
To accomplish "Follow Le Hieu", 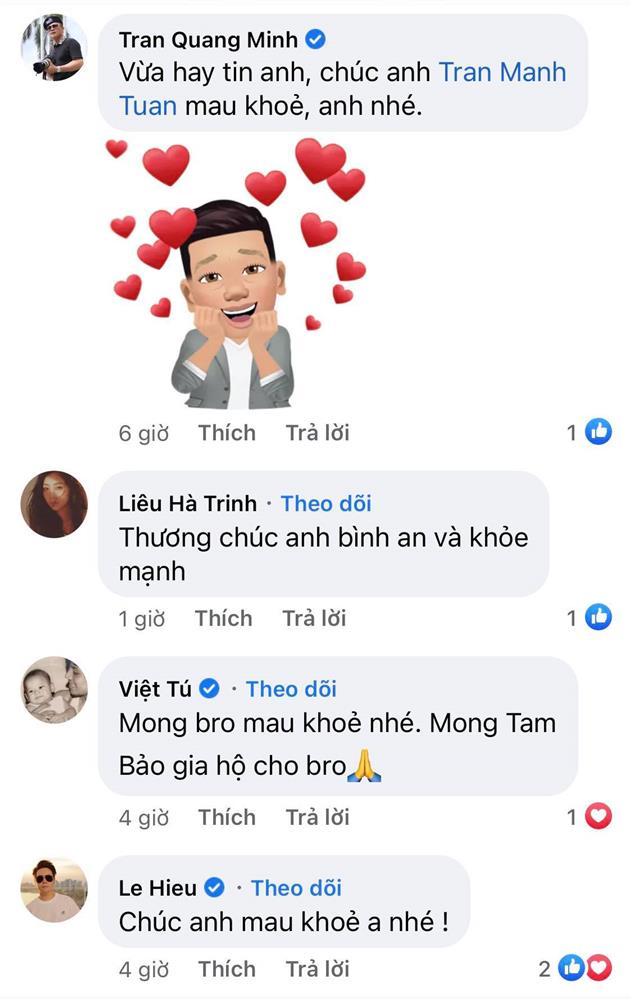I will click(296, 888).
